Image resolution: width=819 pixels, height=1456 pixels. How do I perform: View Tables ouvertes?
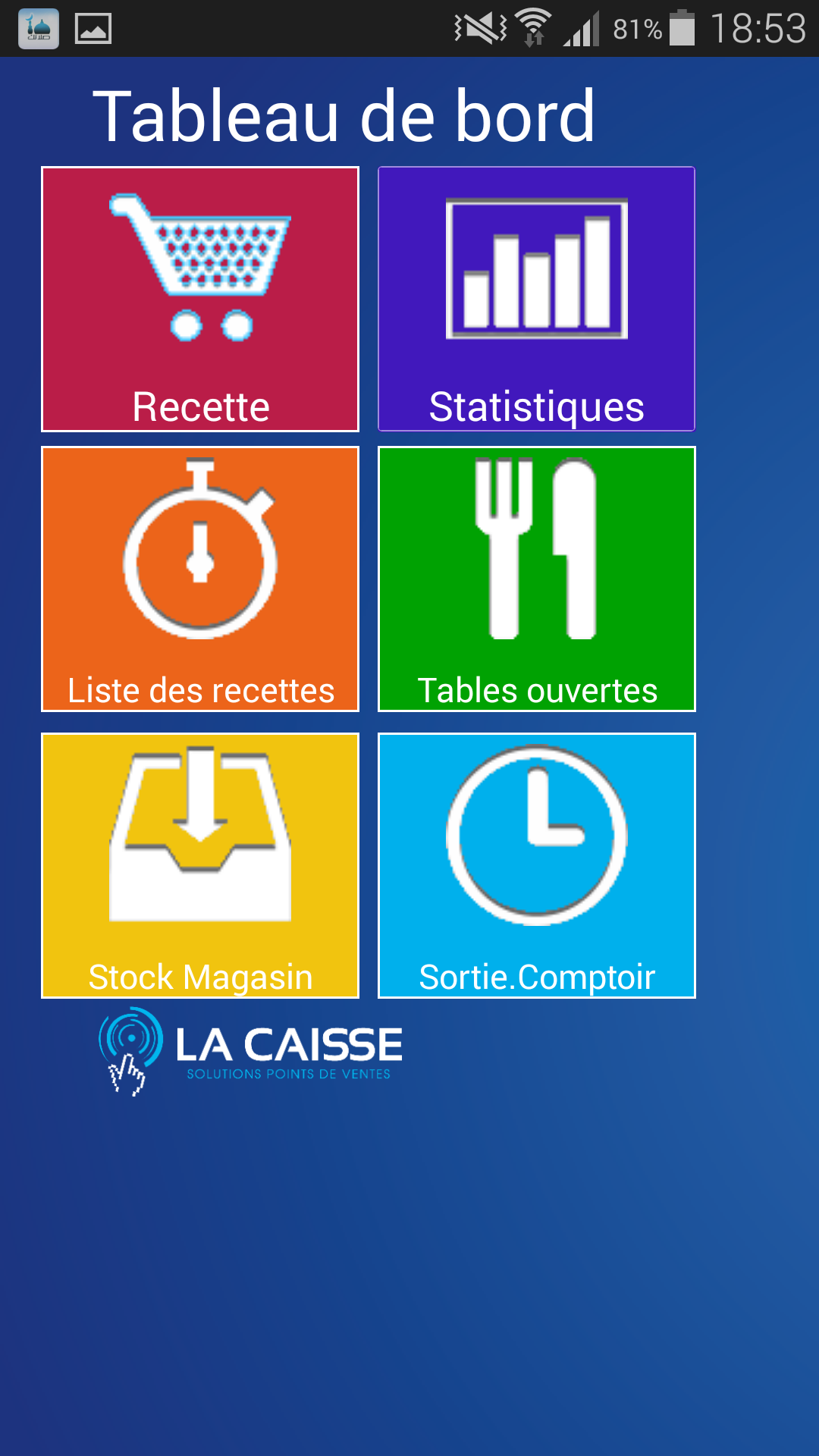click(537, 579)
